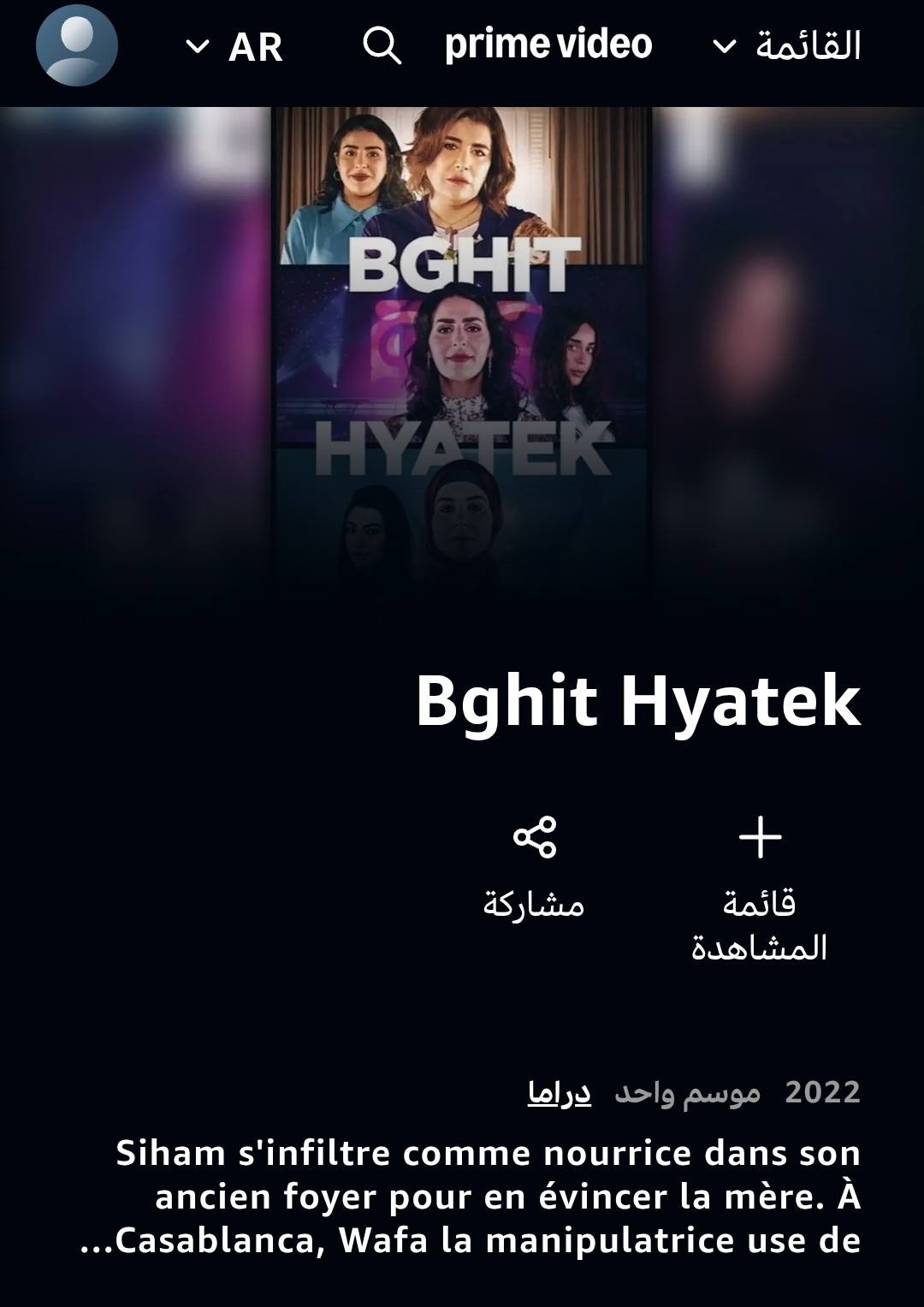Expand the القائمة menu dropdown

click(x=787, y=46)
